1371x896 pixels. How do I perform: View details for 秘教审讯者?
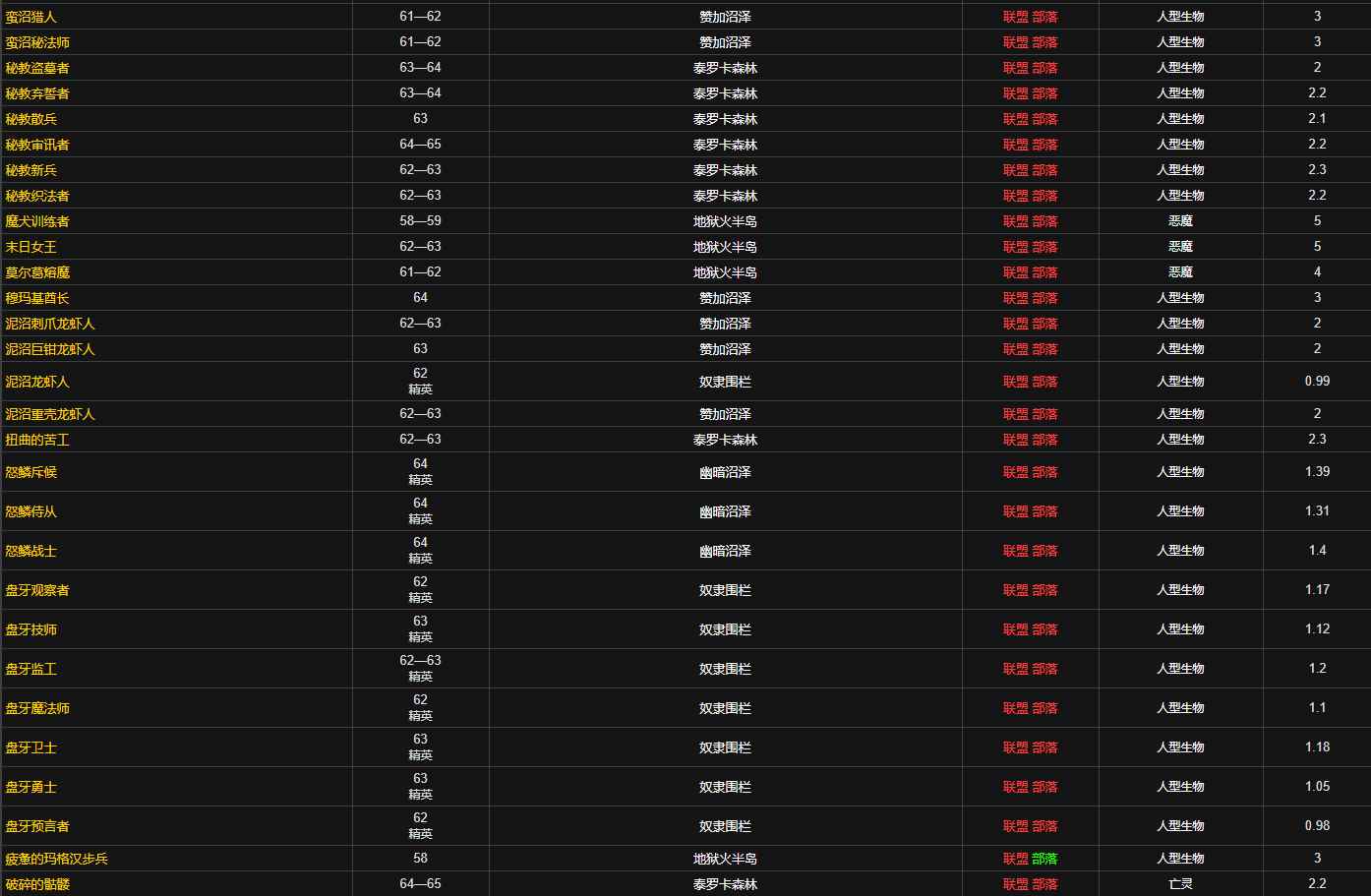click(x=37, y=145)
